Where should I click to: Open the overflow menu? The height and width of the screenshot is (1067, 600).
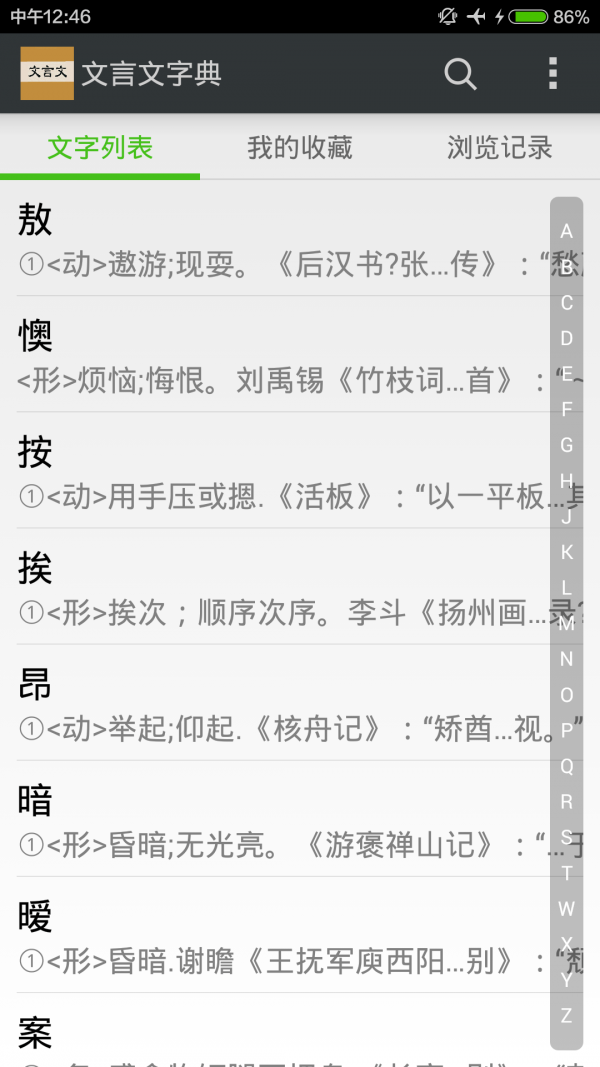coord(553,74)
